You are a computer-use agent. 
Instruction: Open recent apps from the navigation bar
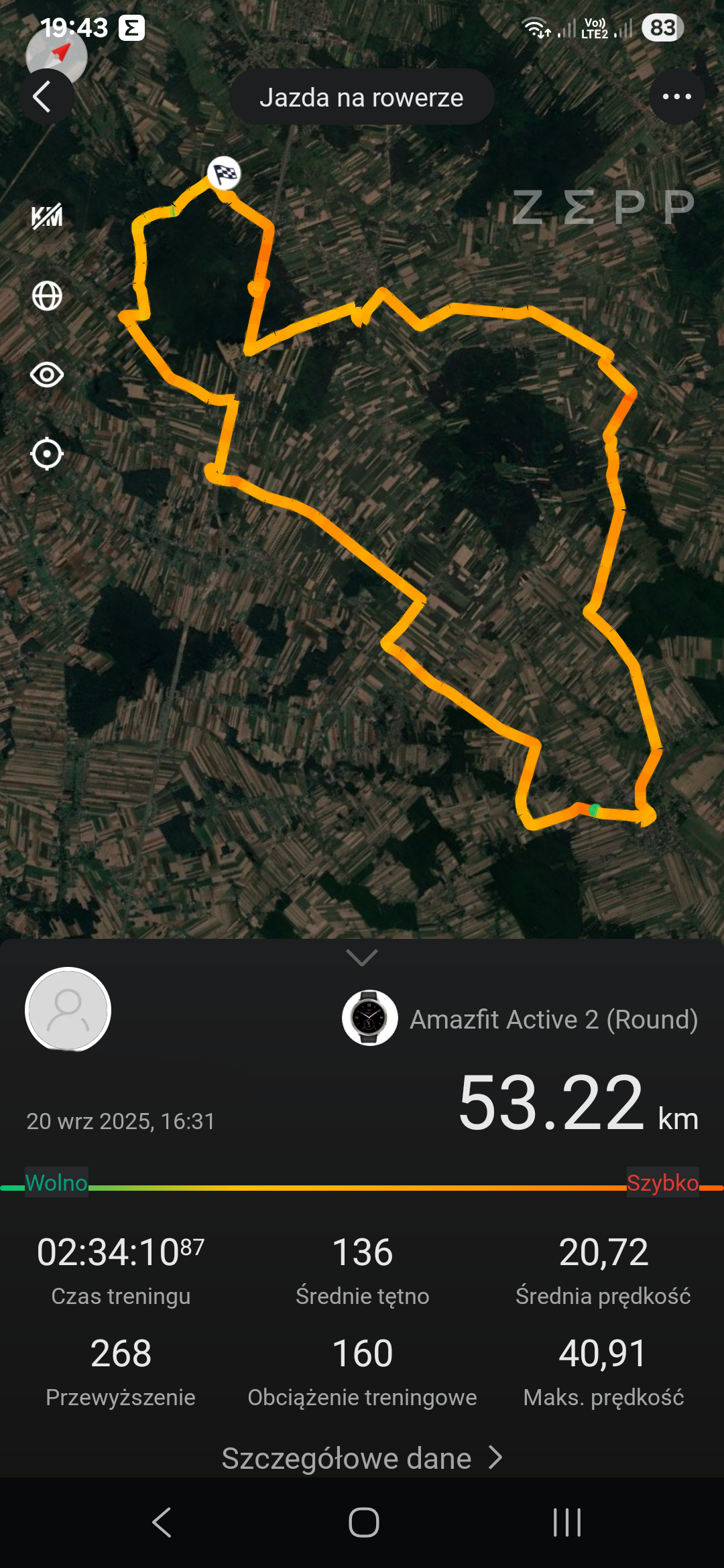566,1522
